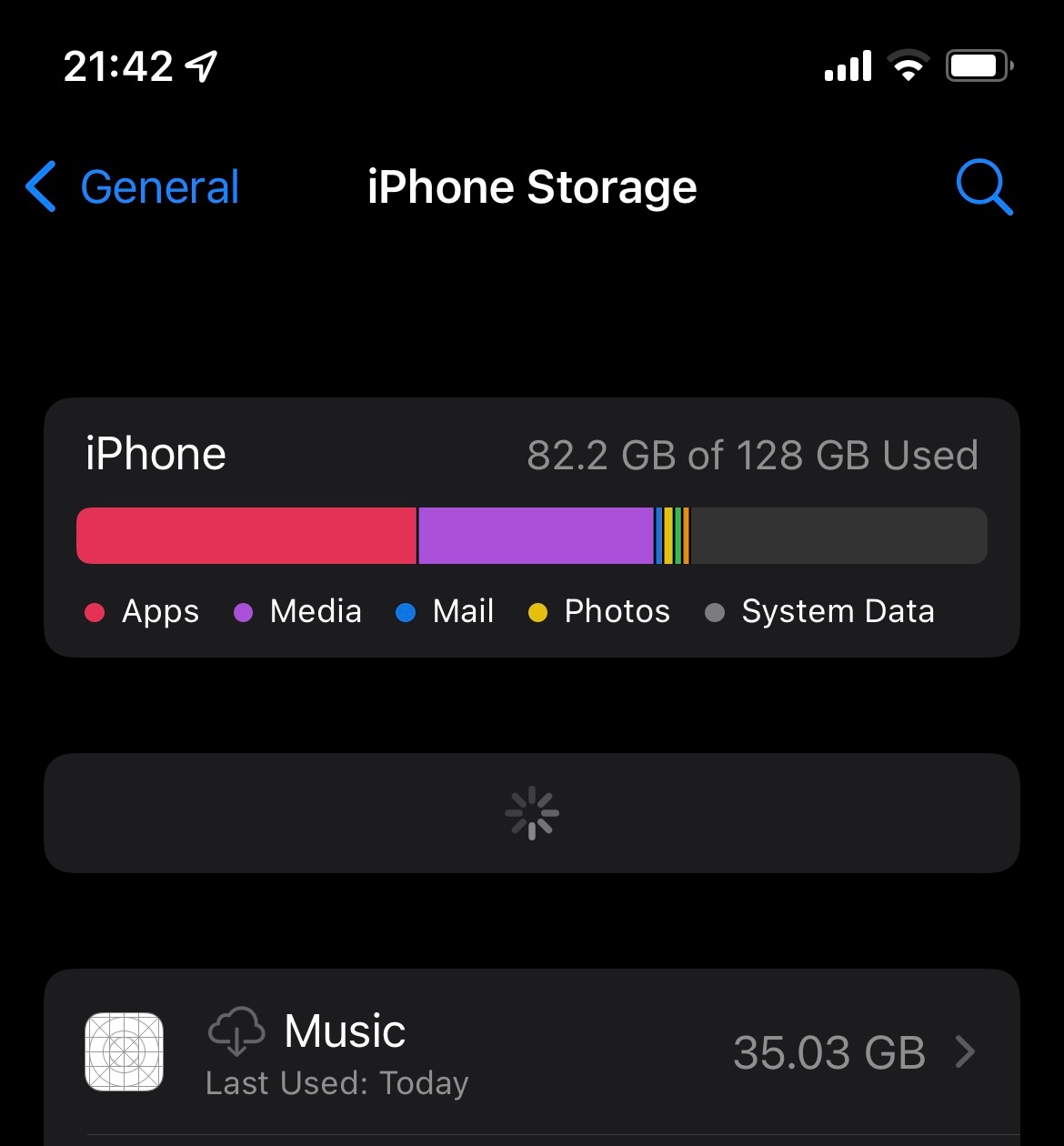Viewport: 1064px width, 1146px height.
Task: Open the Music storage details row
Action: (x=531, y=1053)
